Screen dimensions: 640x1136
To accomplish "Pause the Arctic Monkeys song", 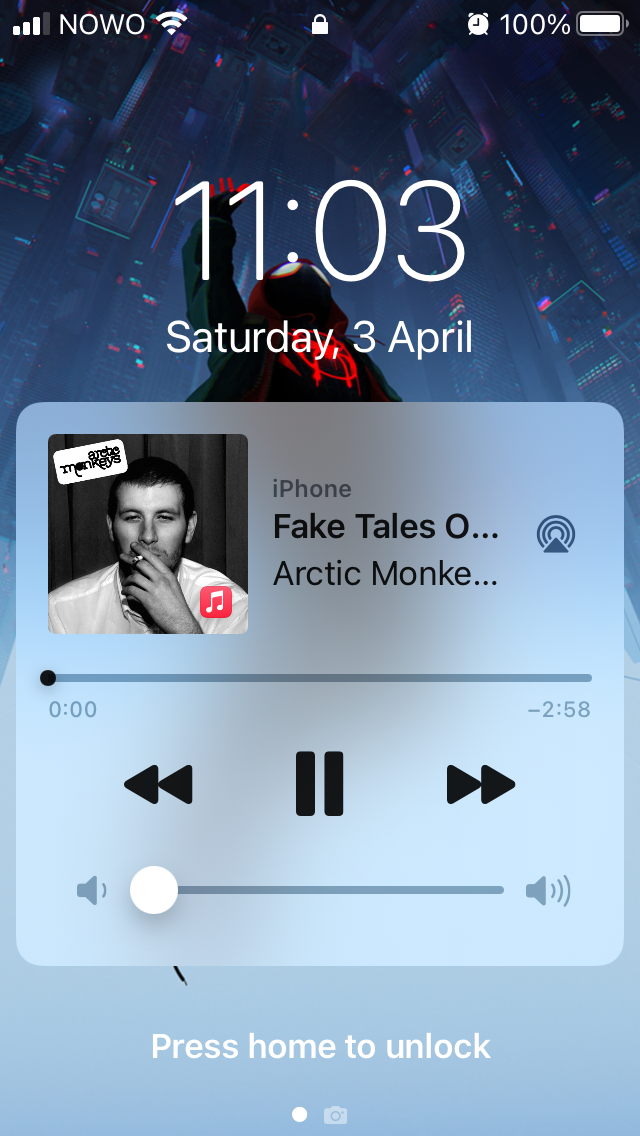I will (319, 784).
